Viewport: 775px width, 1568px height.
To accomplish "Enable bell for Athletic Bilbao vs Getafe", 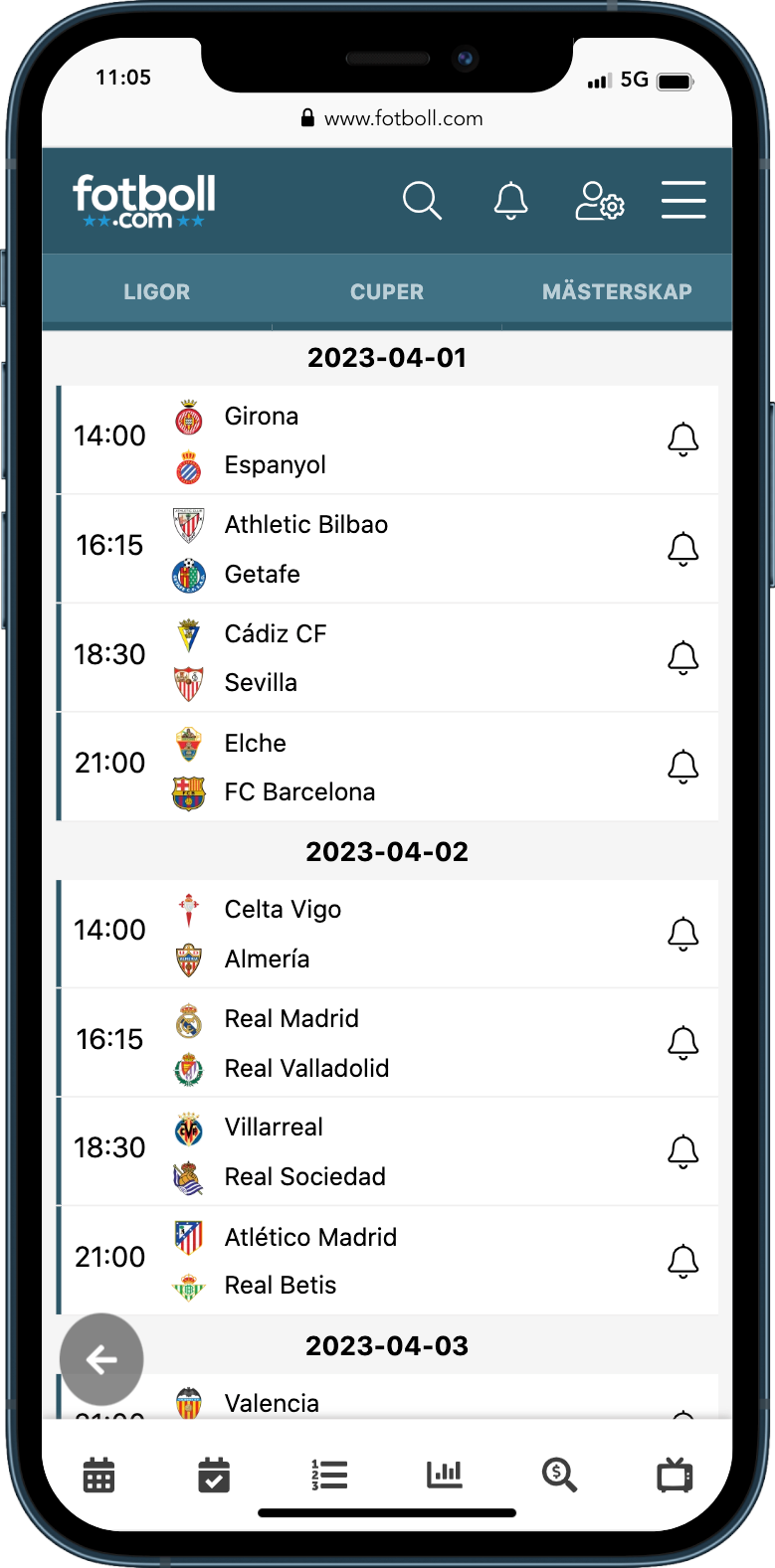I will [682, 549].
